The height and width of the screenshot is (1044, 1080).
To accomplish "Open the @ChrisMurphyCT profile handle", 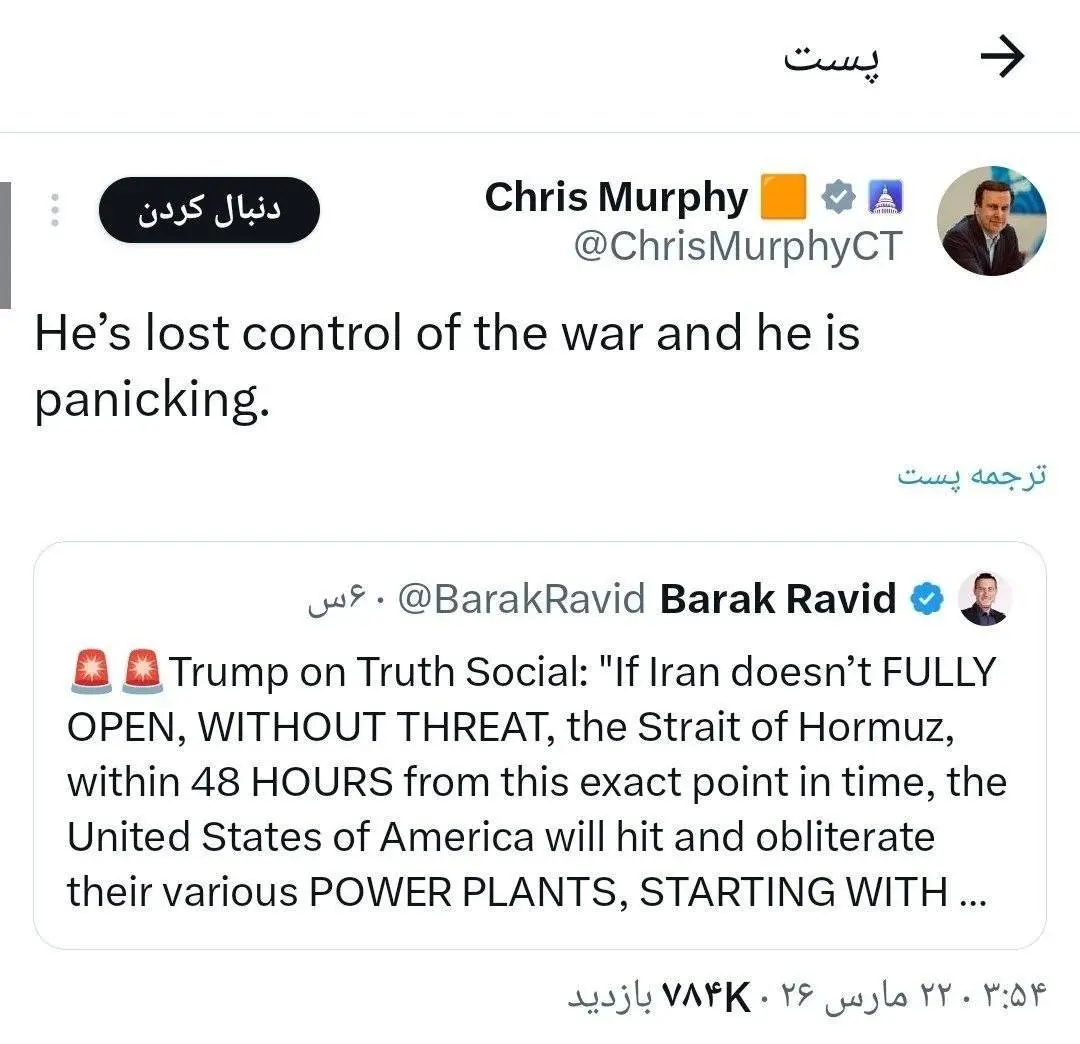I will point(738,246).
